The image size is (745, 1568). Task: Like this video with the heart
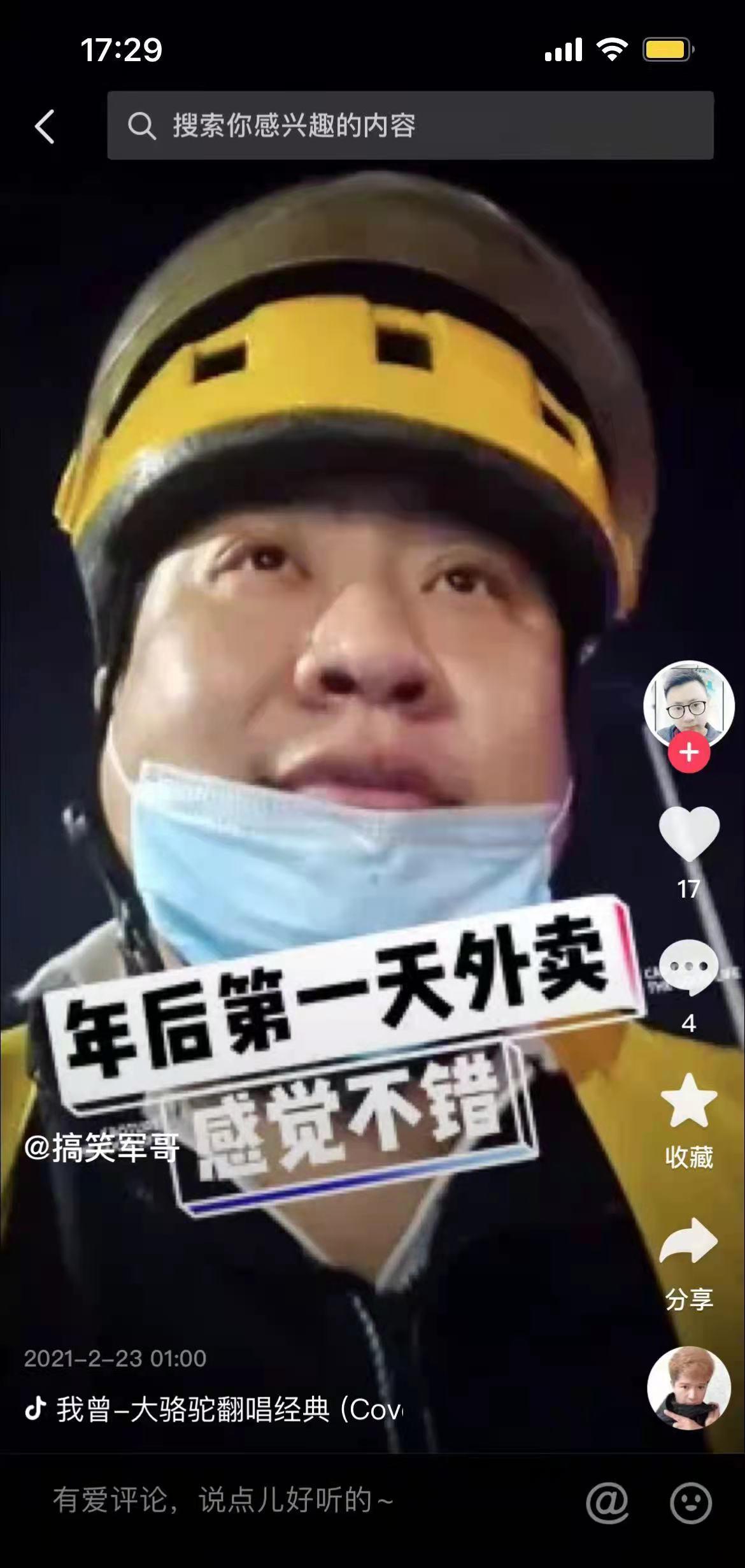(688, 833)
